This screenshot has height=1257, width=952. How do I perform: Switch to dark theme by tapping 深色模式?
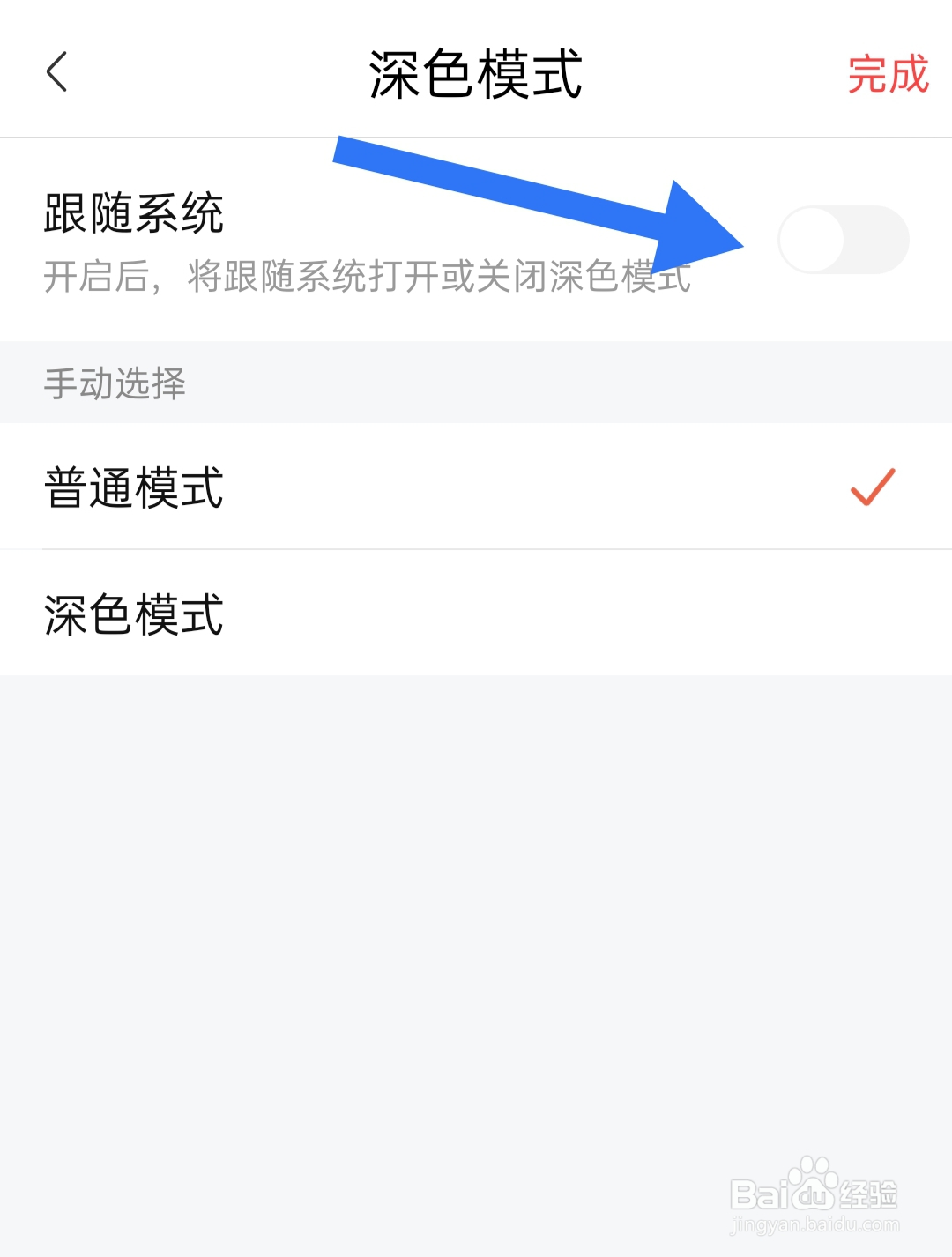point(133,614)
